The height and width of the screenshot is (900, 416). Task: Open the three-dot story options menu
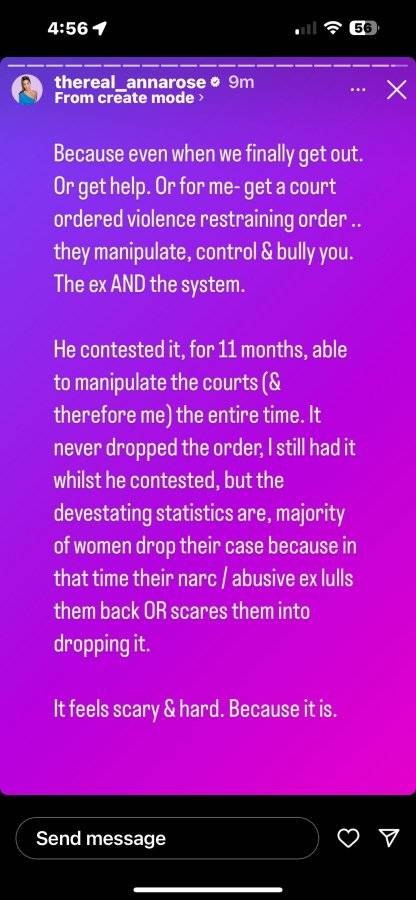click(x=357, y=91)
